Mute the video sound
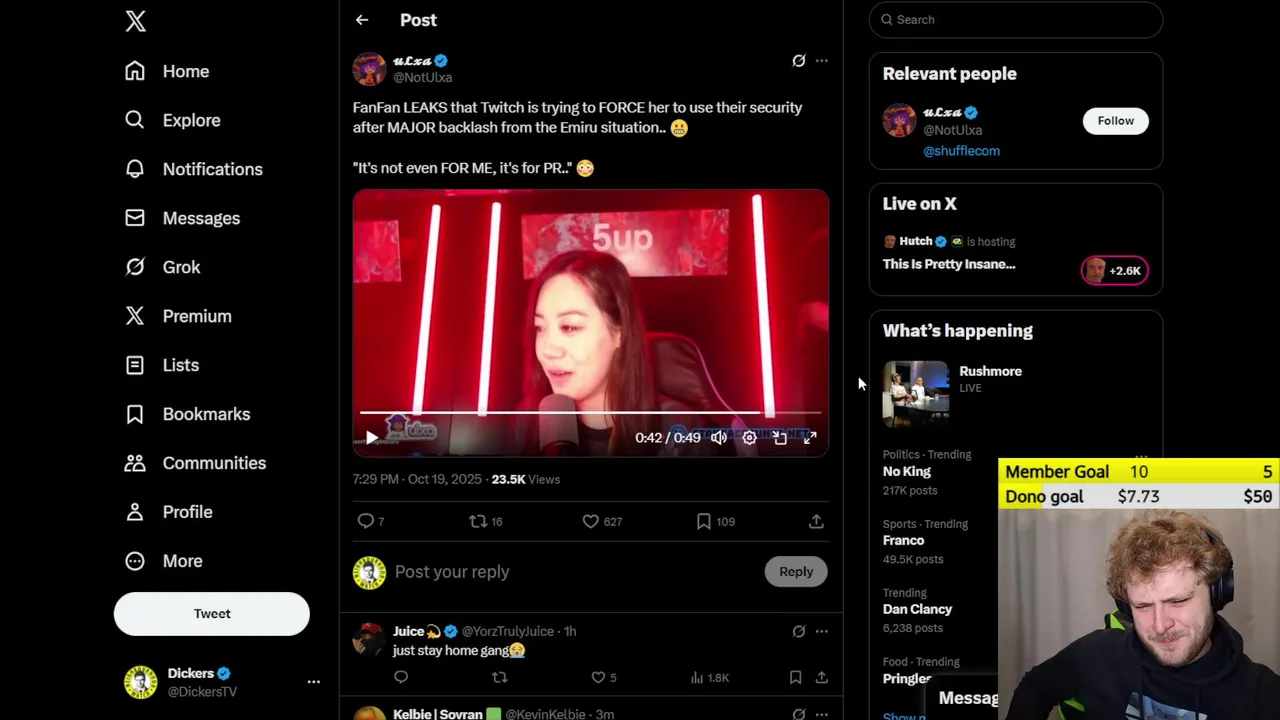 point(719,438)
